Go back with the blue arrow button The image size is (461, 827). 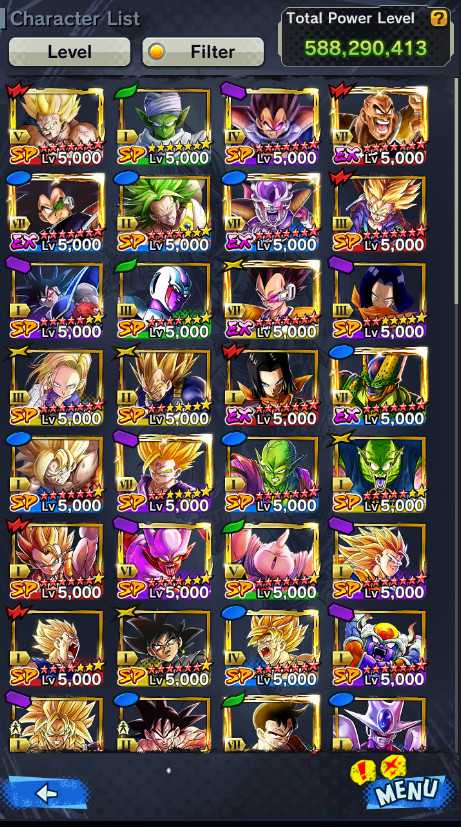click(x=46, y=793)
